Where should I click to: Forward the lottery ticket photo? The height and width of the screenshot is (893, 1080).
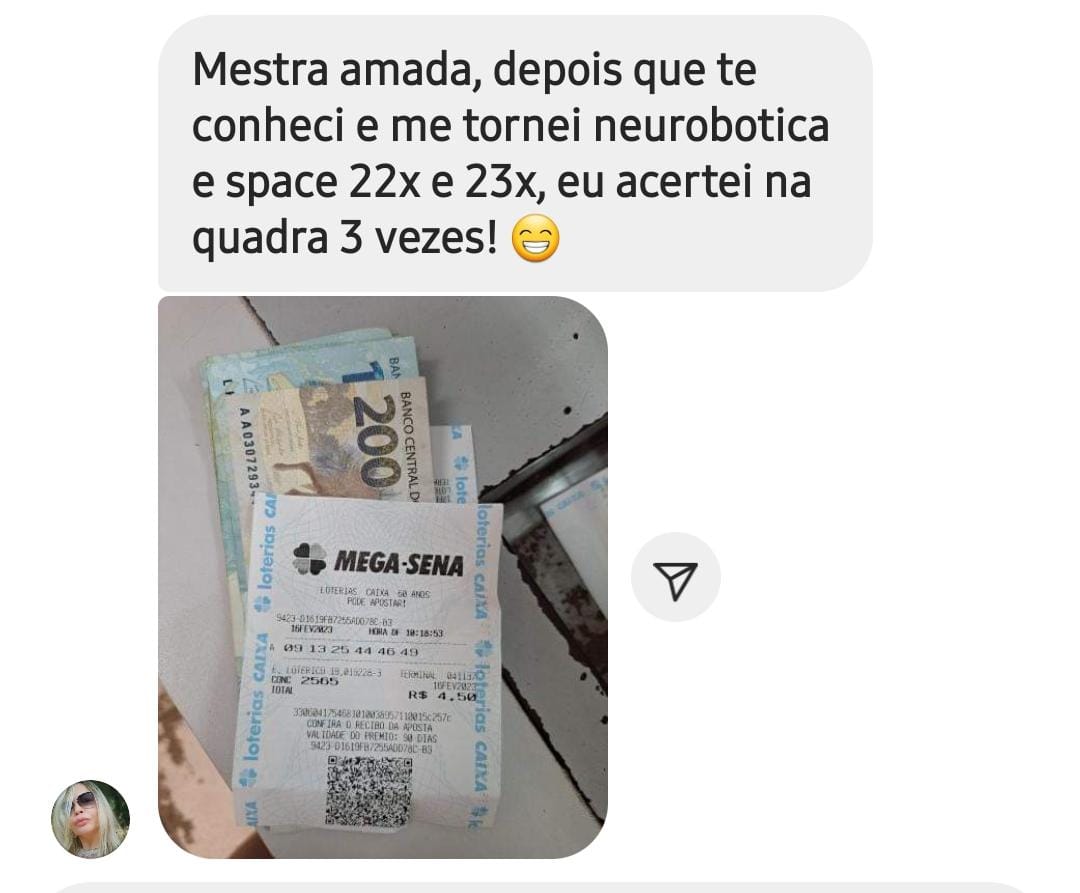675,577
